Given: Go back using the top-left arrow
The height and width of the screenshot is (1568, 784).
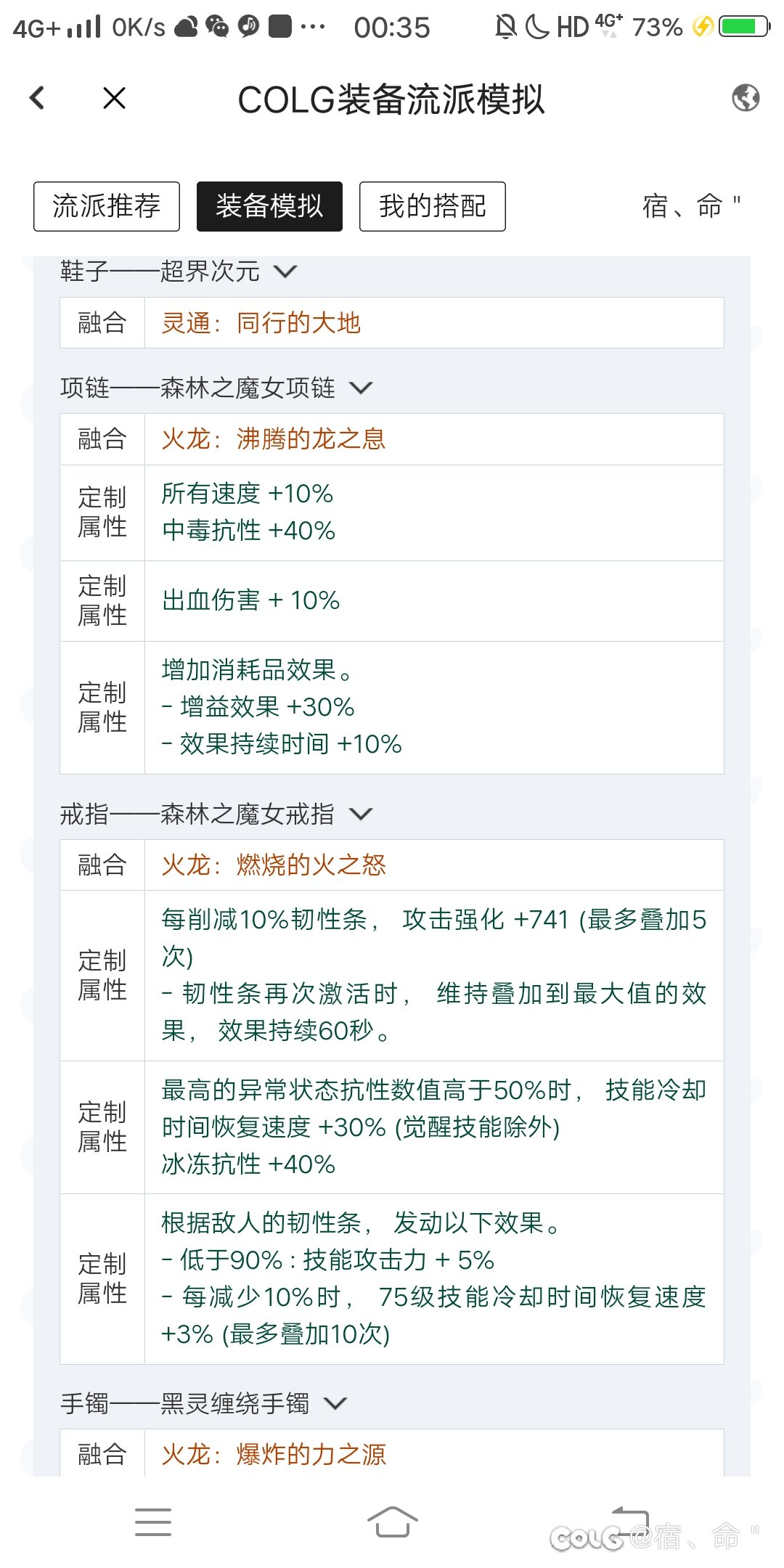Looking at the screenshot, I should (x=37, y=98).
